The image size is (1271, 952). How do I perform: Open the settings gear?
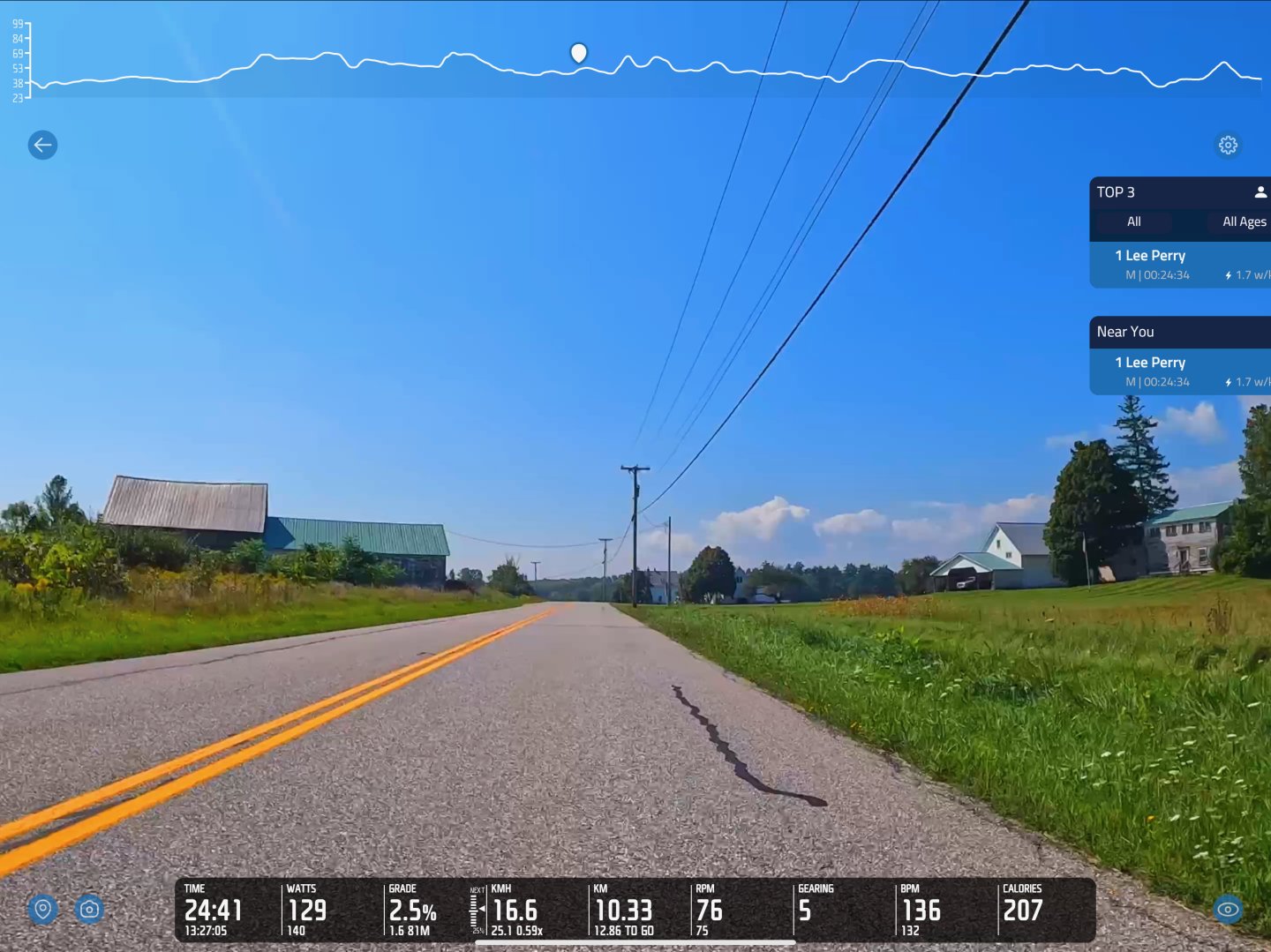click(x=1228, y=145)
